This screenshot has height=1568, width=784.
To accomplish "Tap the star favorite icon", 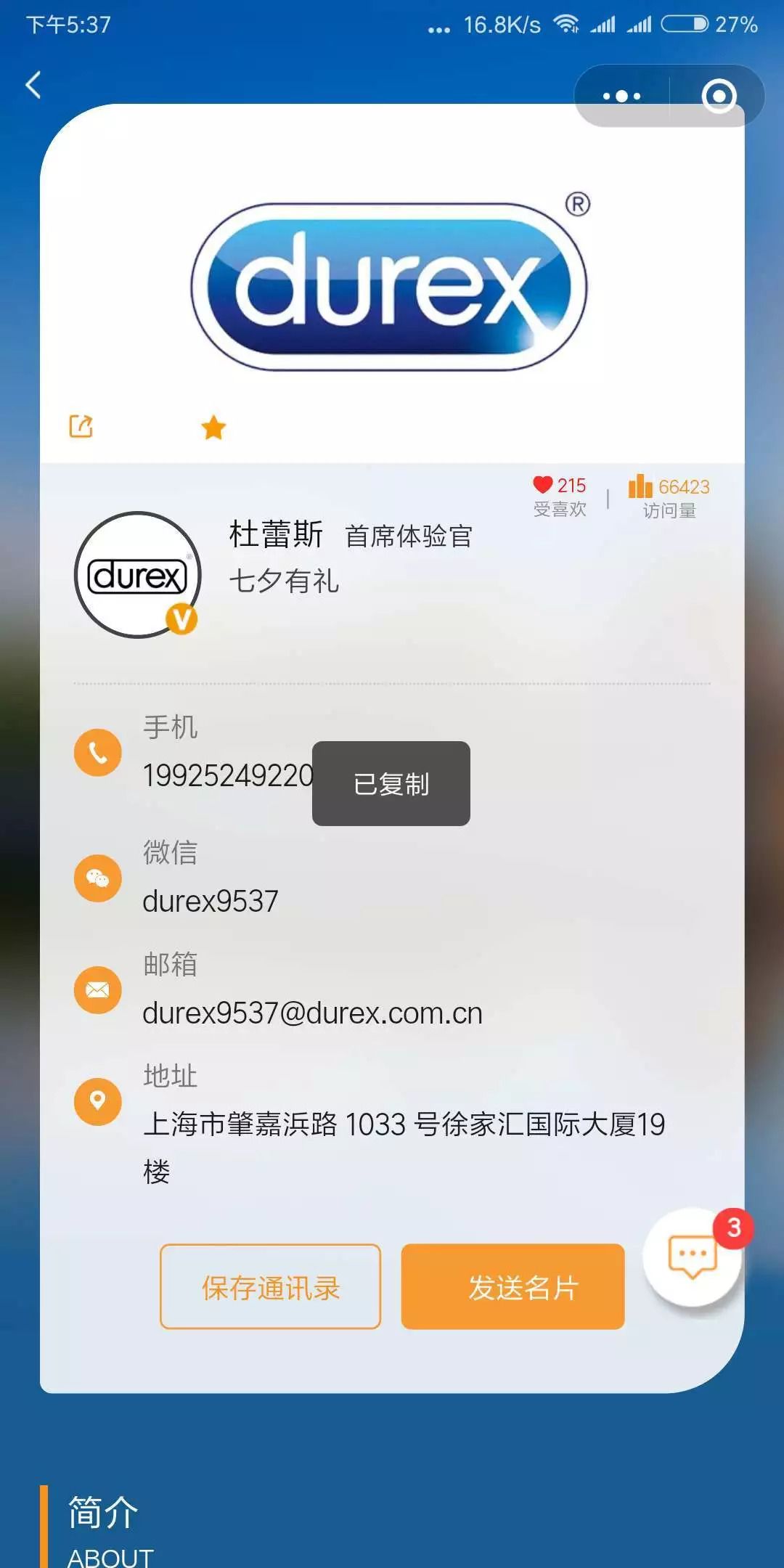I will [213, 428].
